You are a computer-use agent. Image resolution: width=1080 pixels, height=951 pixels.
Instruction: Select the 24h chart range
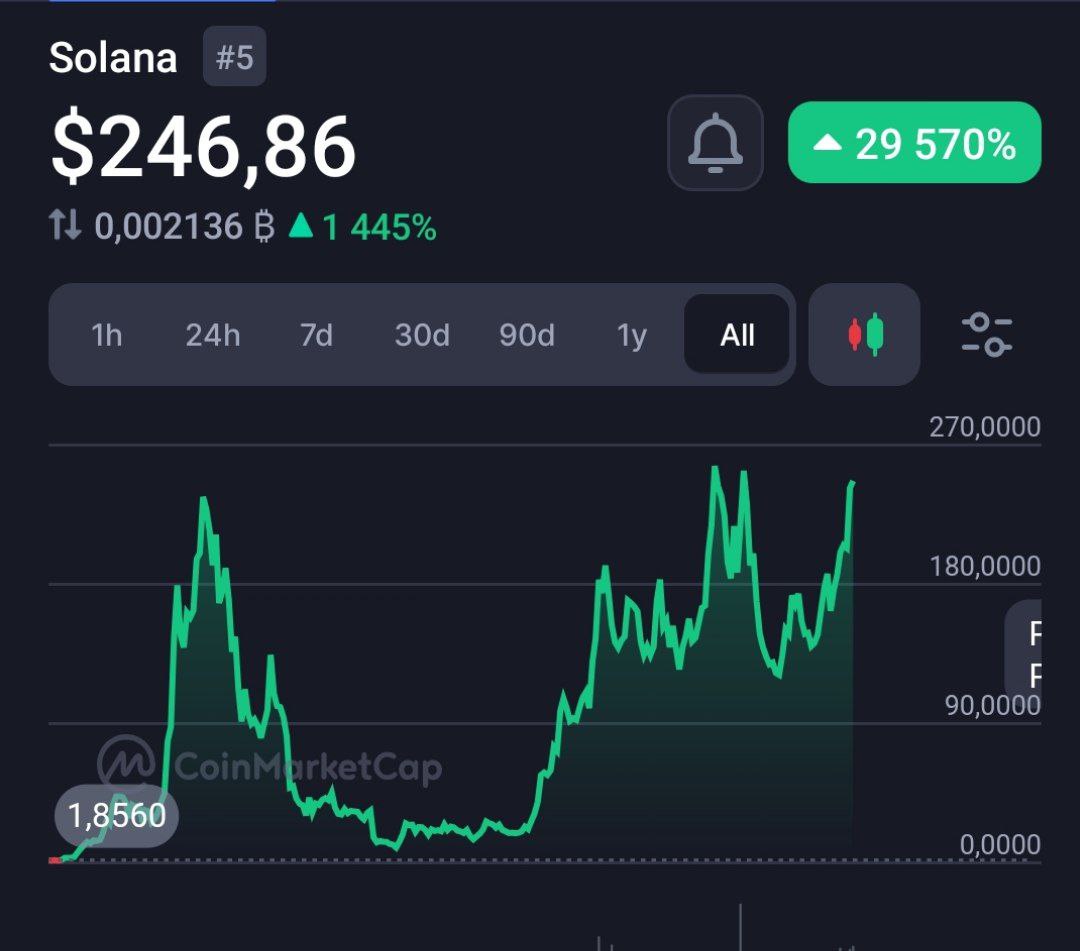click(x=212, y=335)
